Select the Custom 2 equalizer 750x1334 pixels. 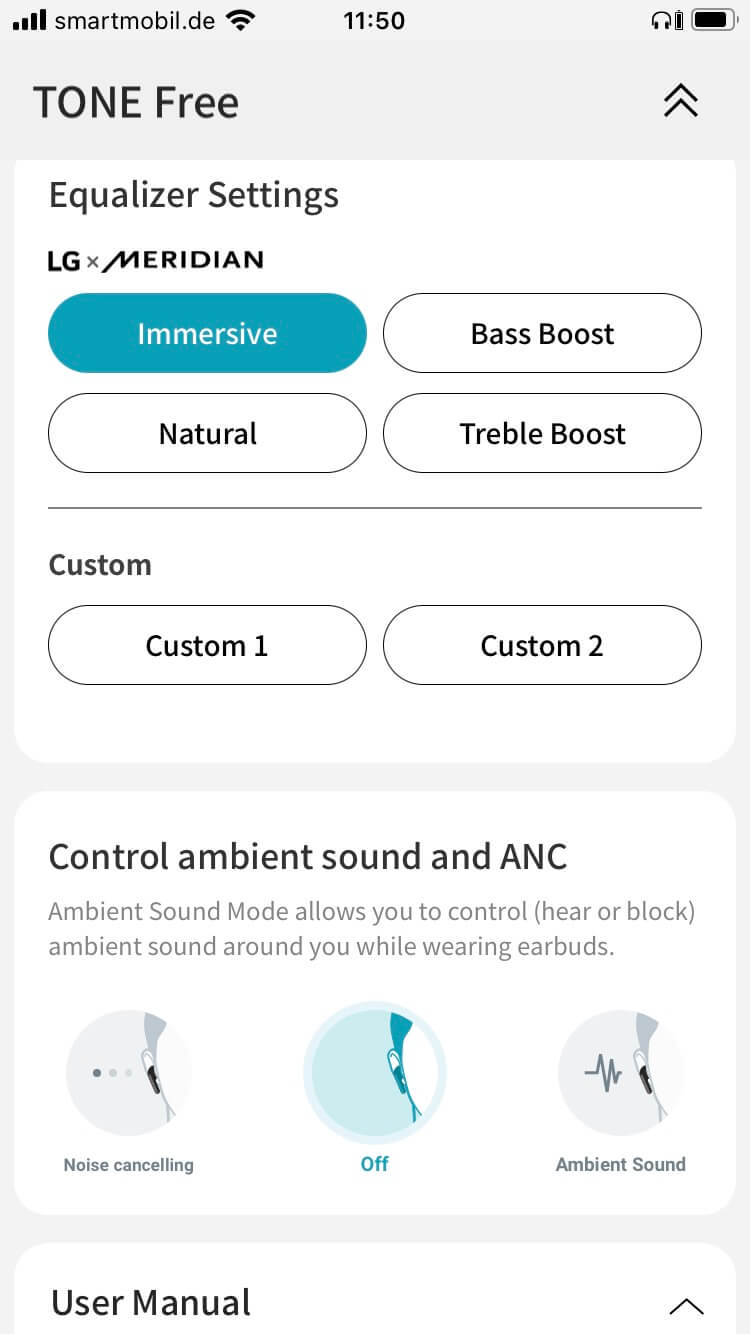pyautogui.click(x=542, y=645)
